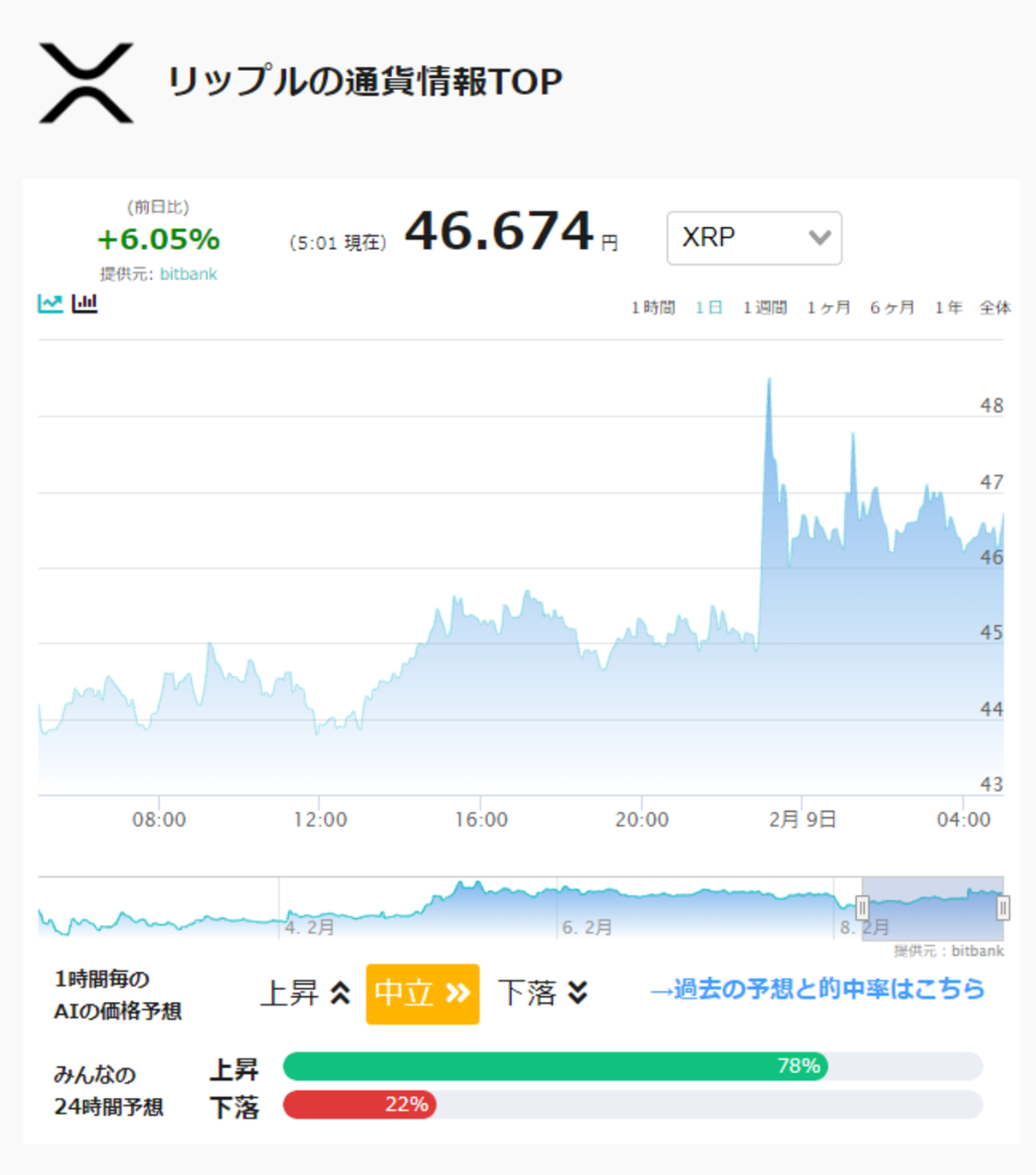
Task: Select the 6ヶ月 time range
Action: tap(891, 307)
